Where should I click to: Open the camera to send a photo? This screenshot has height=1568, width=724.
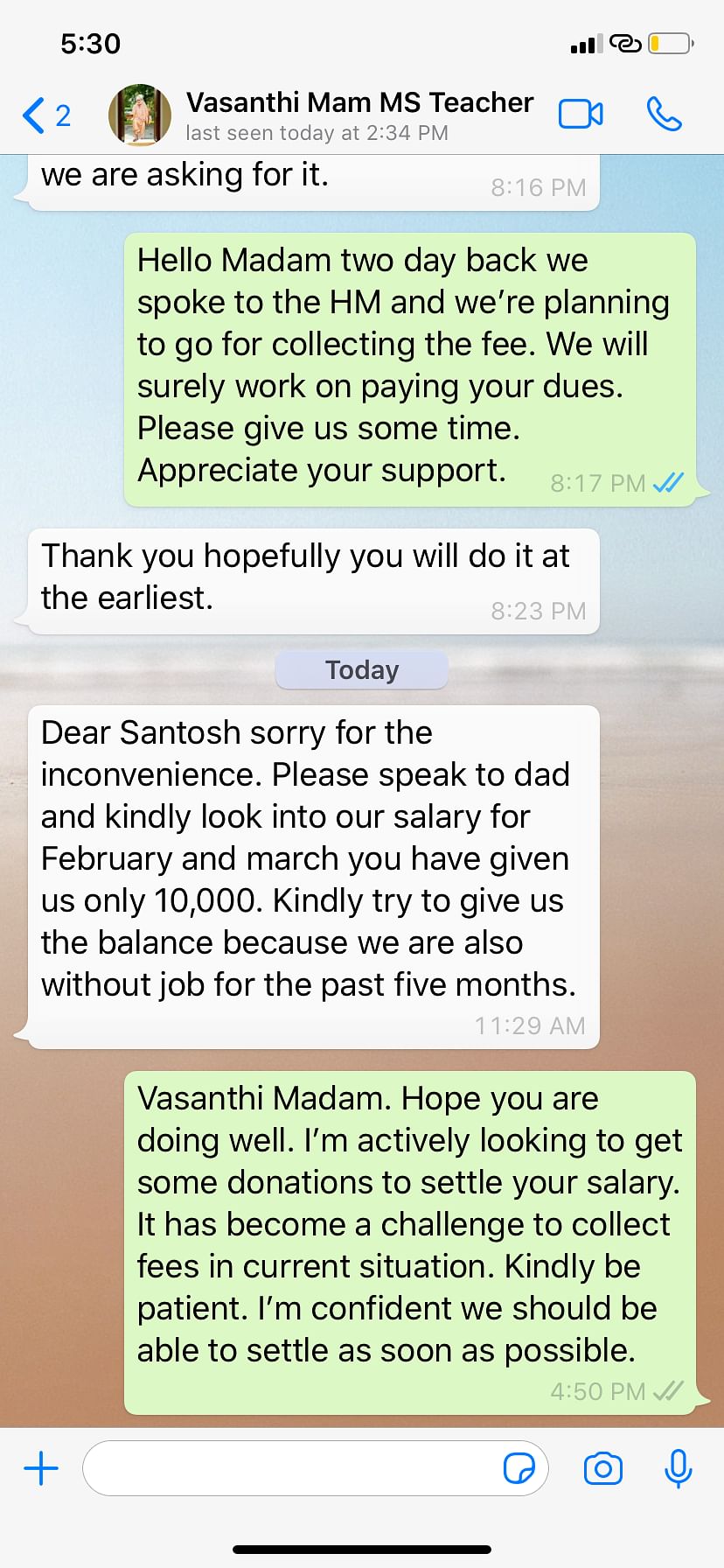pos(602,1467)
